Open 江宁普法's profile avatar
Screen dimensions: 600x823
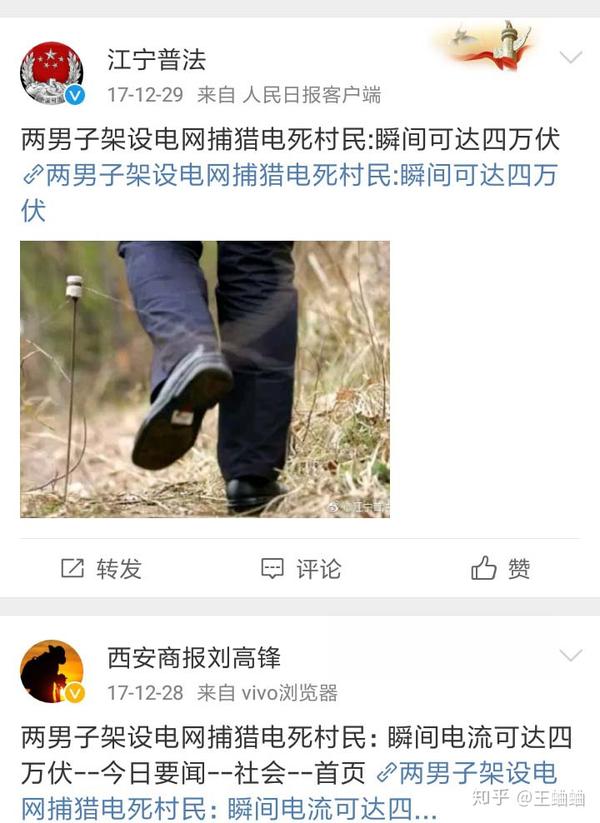52,74
